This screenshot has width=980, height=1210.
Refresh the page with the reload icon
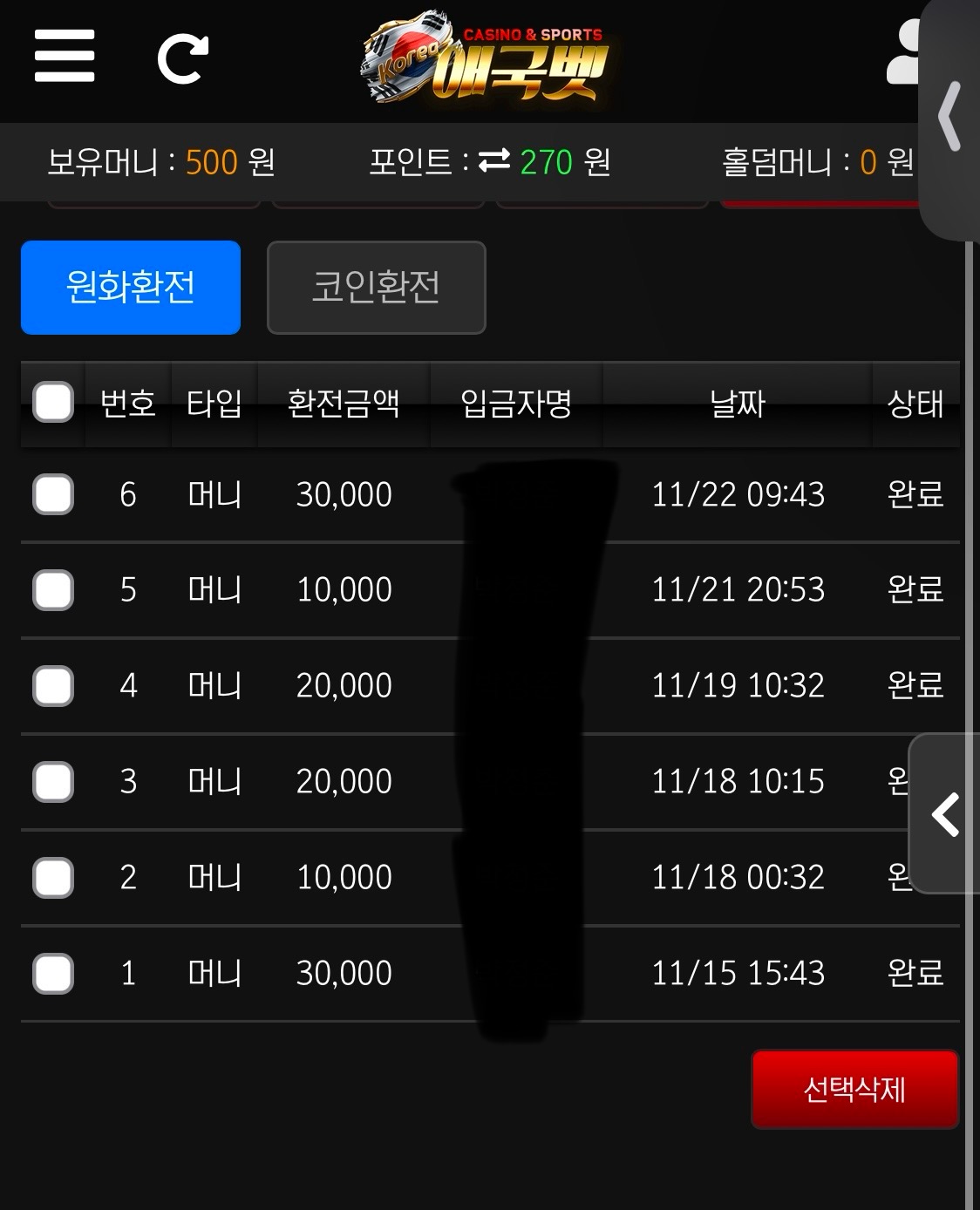182,59
